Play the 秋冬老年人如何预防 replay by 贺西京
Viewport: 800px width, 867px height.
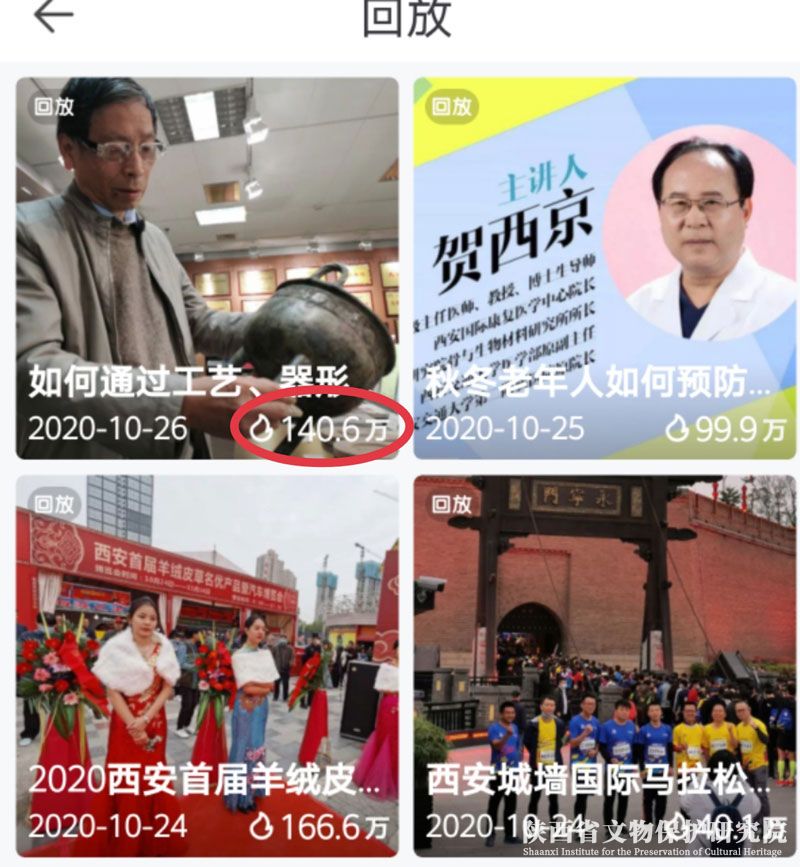click(x=605, y=268)
